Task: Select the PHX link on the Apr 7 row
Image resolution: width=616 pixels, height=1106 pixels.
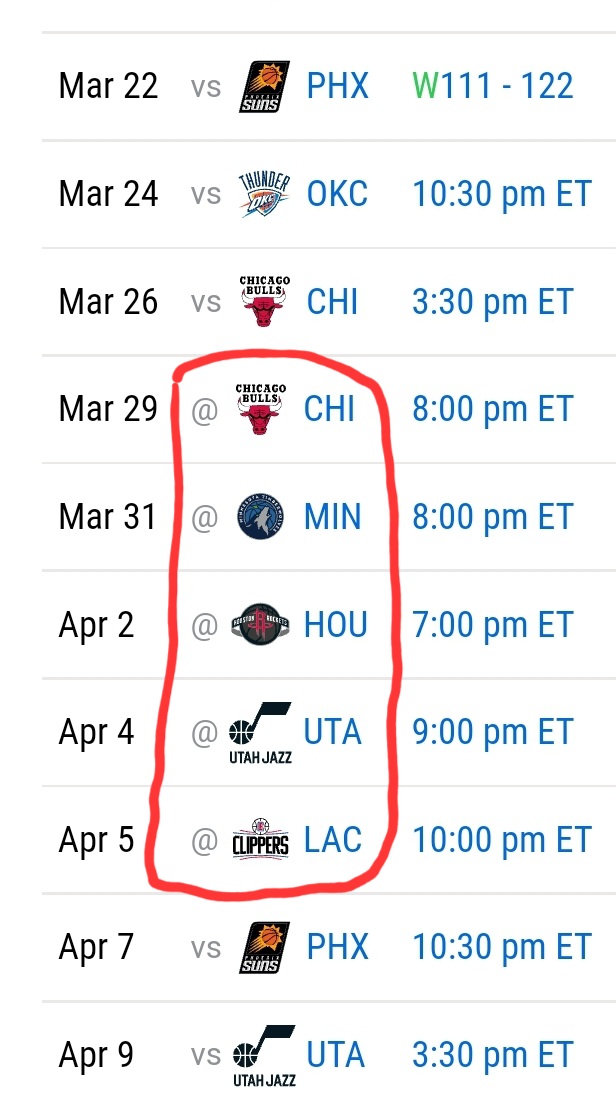Action: coord(337,947)
